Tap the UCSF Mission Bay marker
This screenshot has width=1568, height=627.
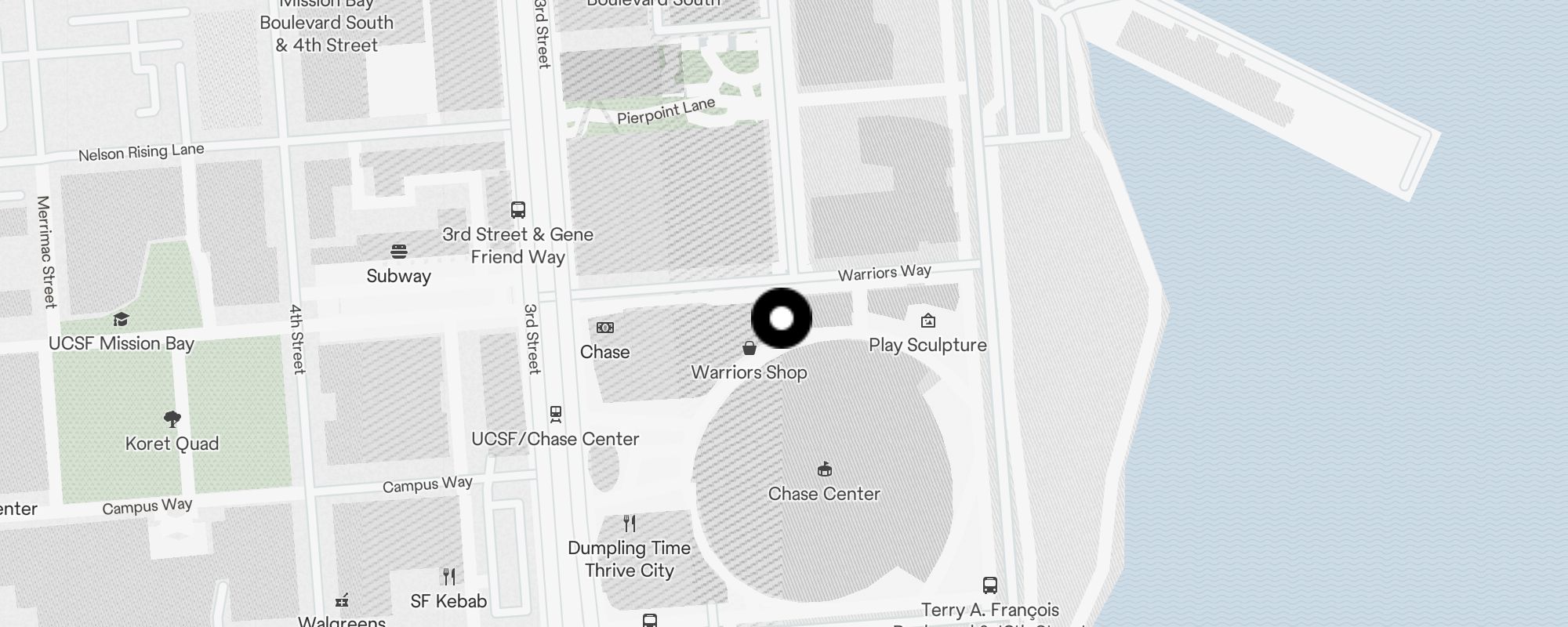[x=121, y=320]
